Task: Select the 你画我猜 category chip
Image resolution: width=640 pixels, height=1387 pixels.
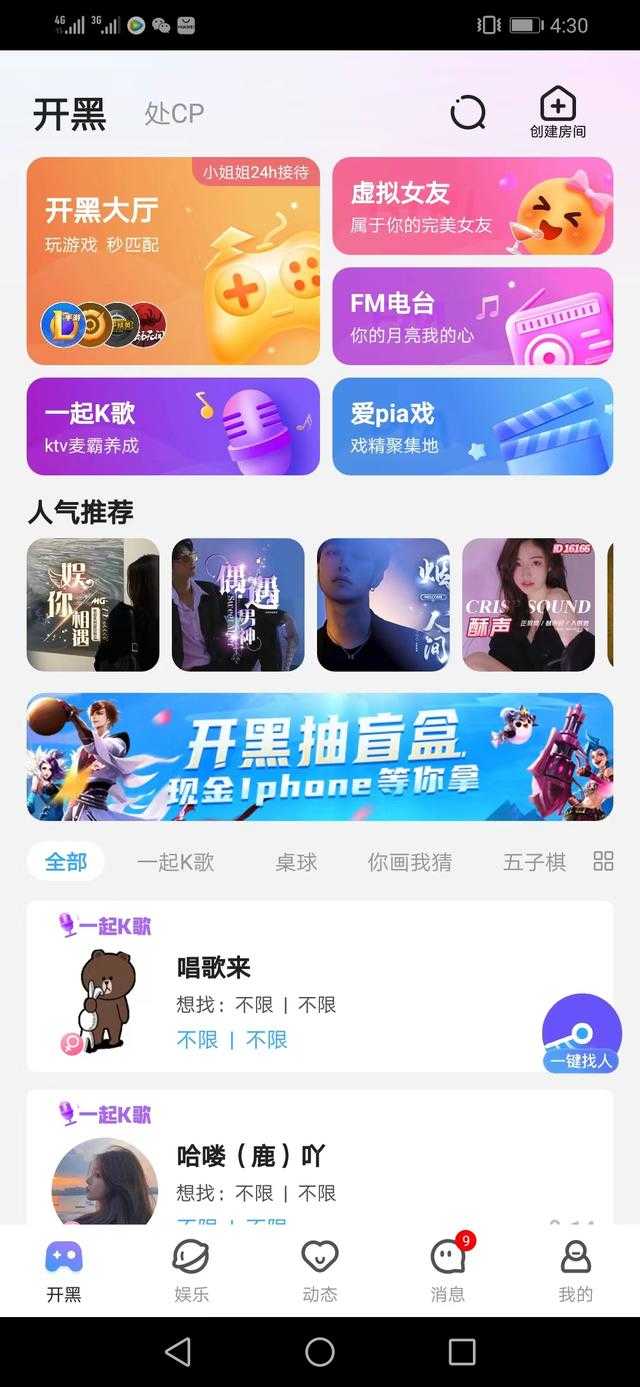Action: click(x=409, y=862)
